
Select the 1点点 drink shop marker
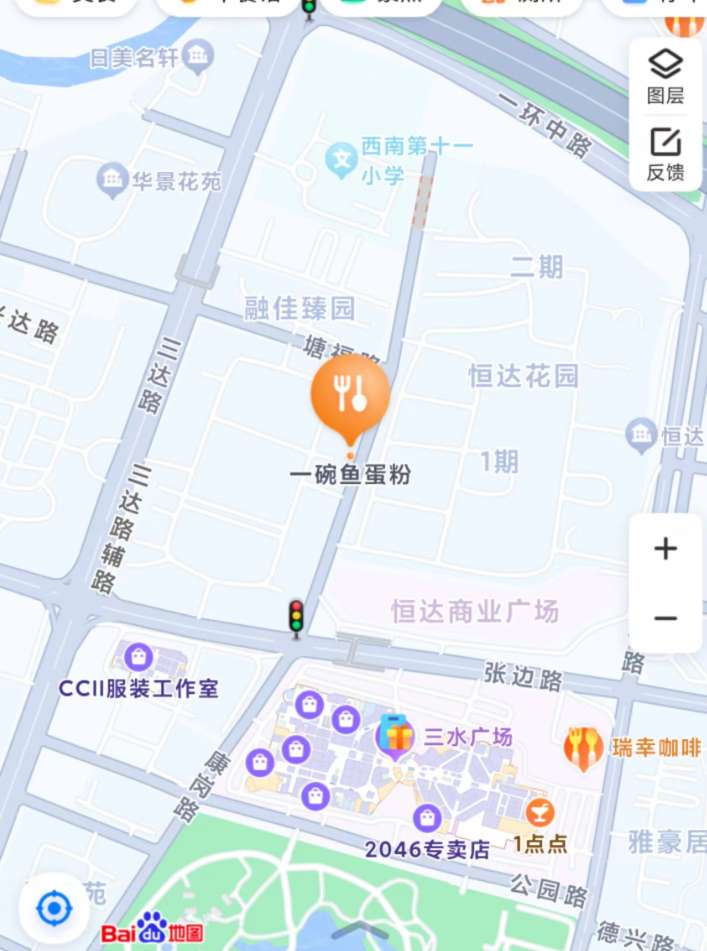click(541, 812)
